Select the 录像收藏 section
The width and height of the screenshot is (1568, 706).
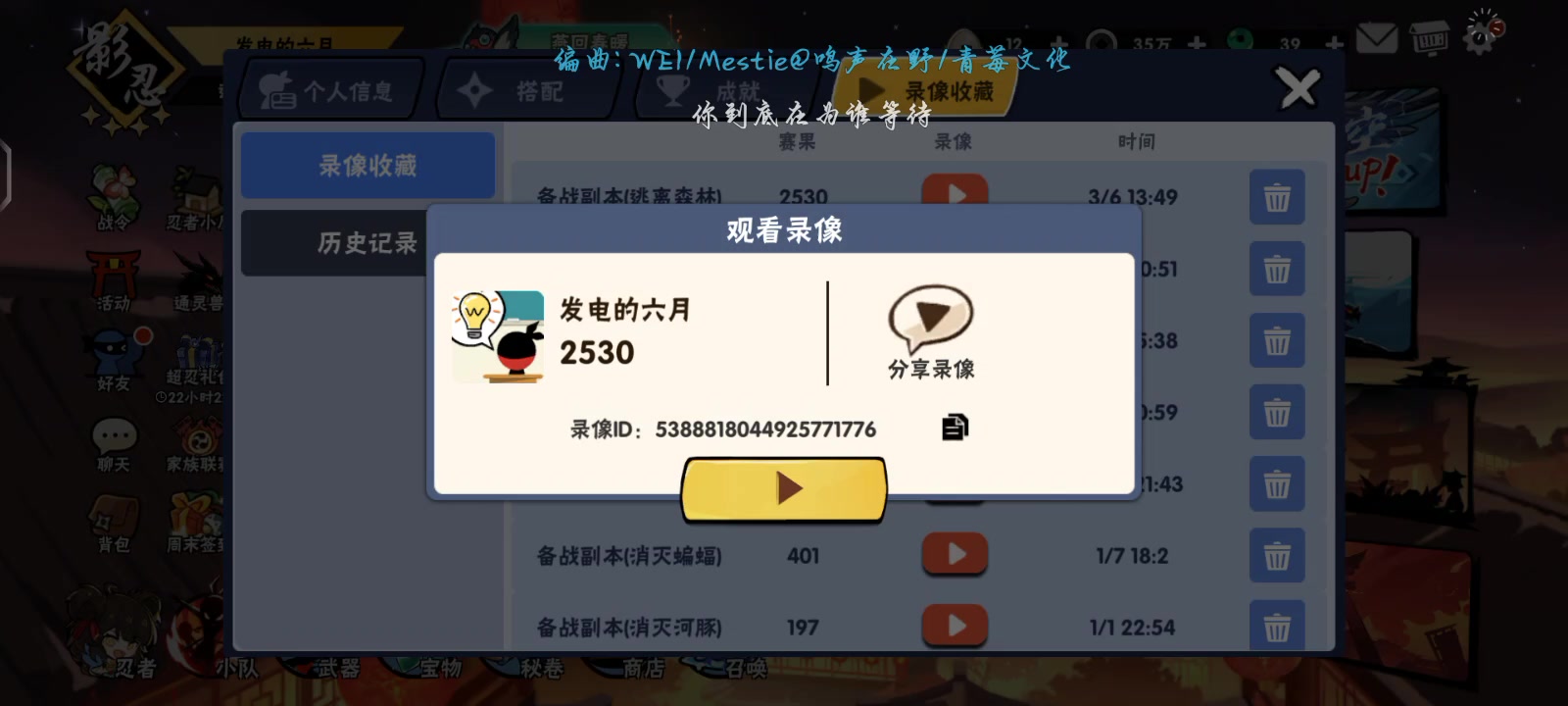coord(367,166)
